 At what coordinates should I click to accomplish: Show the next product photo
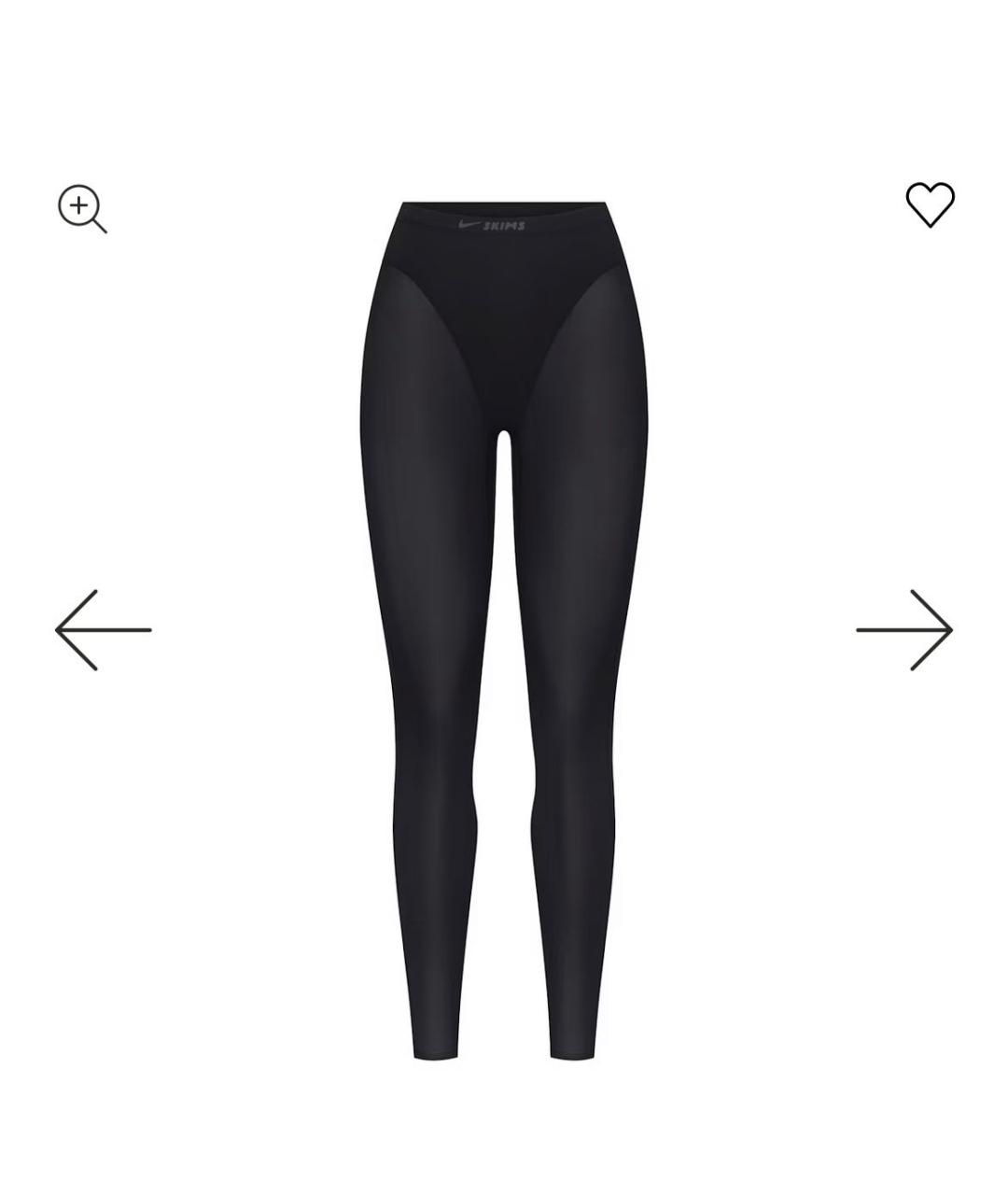pyautogui.click(x=903, y=629)
